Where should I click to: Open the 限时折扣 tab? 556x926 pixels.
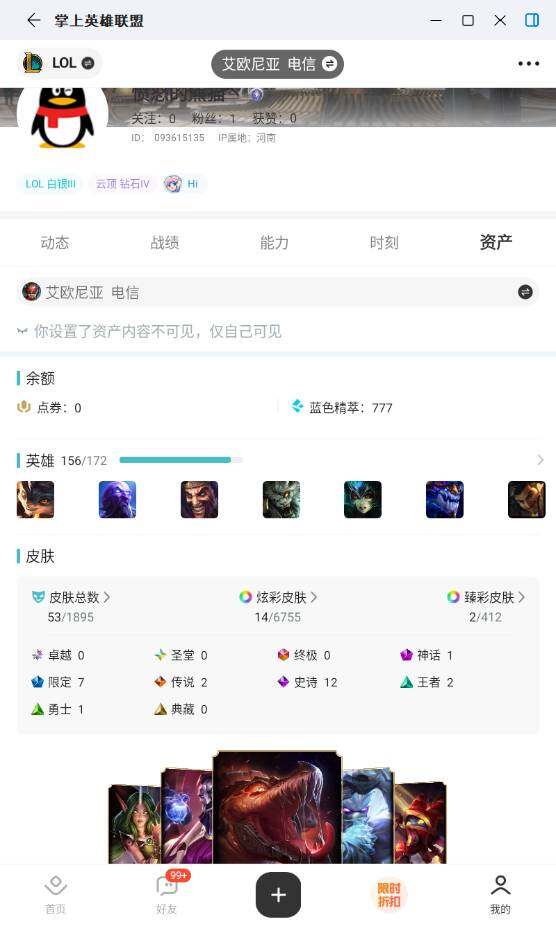(x=389, y=895)
